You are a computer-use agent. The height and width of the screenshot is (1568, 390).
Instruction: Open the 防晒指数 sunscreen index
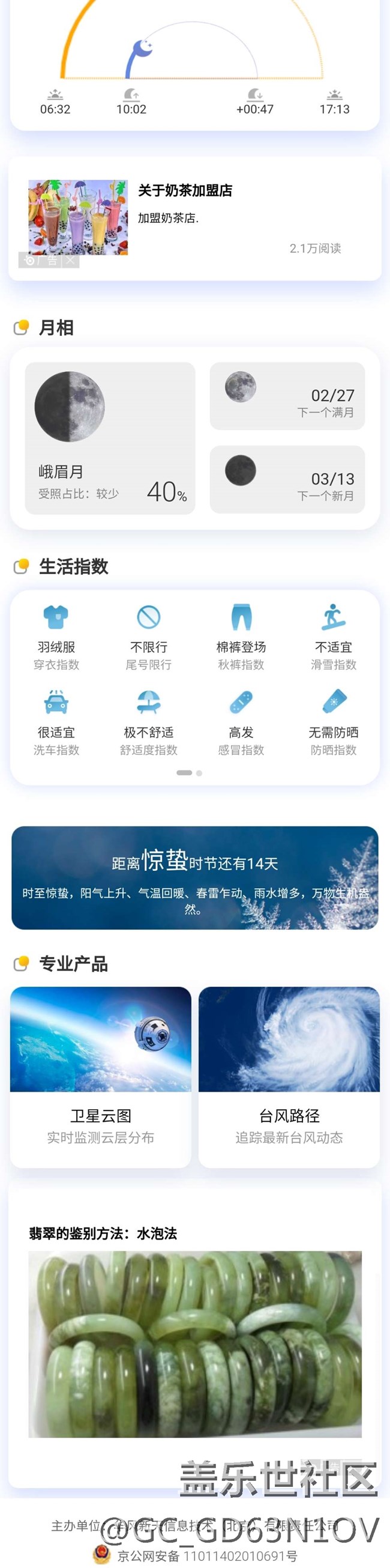point(334,722)
